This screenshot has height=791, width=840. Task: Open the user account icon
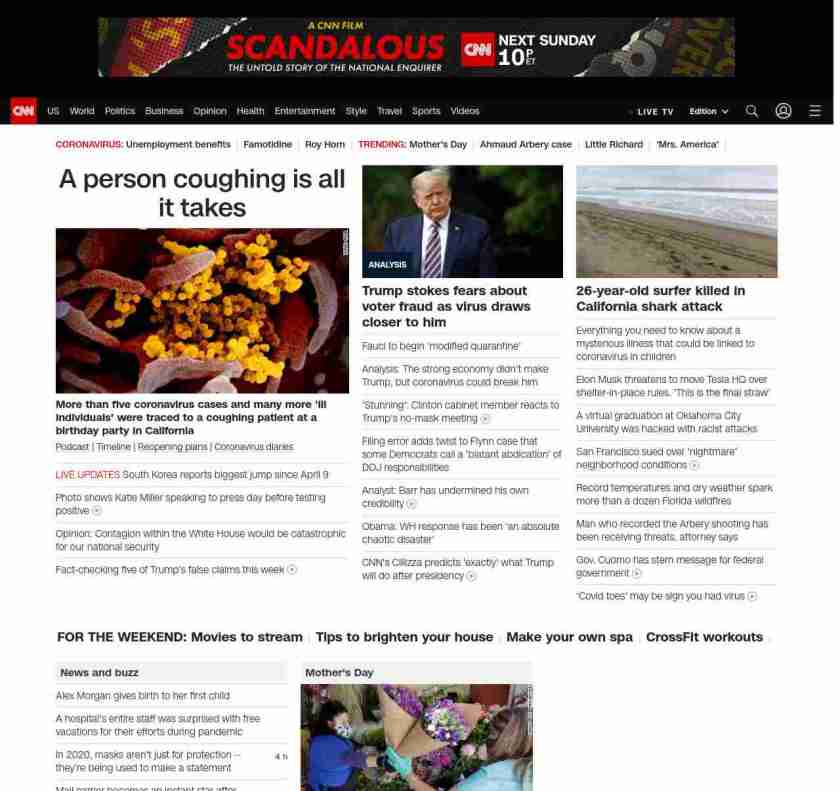coord(783,111)
